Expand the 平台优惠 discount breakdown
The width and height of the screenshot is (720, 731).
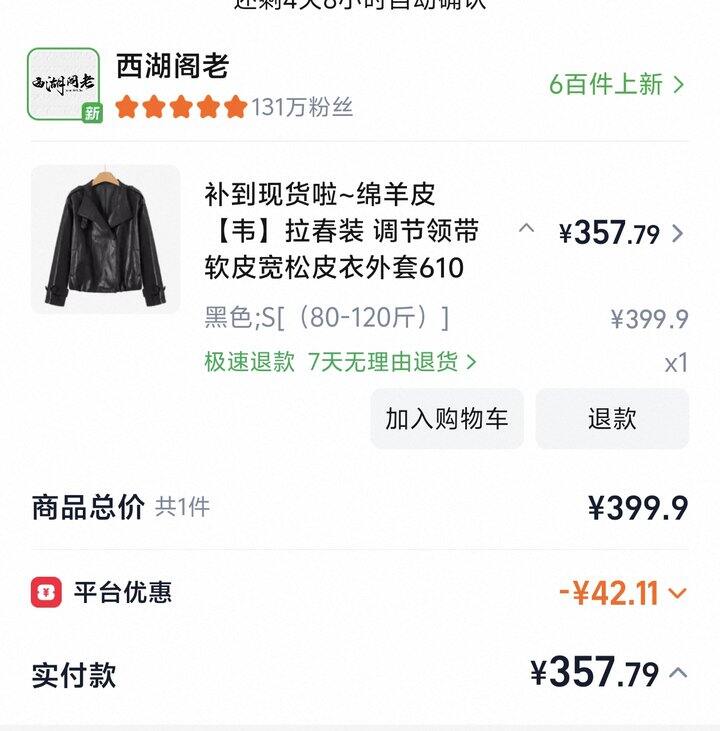click(677, 593)
